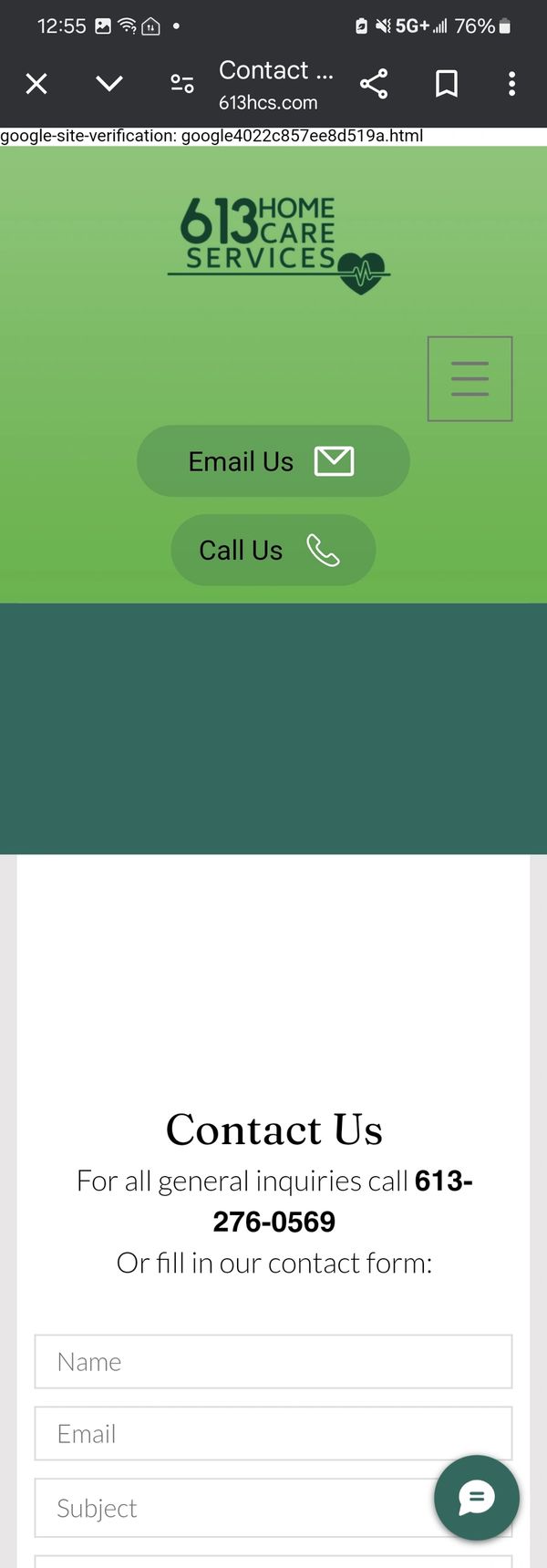The height and width of the screenshot is (1568, 547).
Task: Open the browser overflow menu
Action: 511,84
